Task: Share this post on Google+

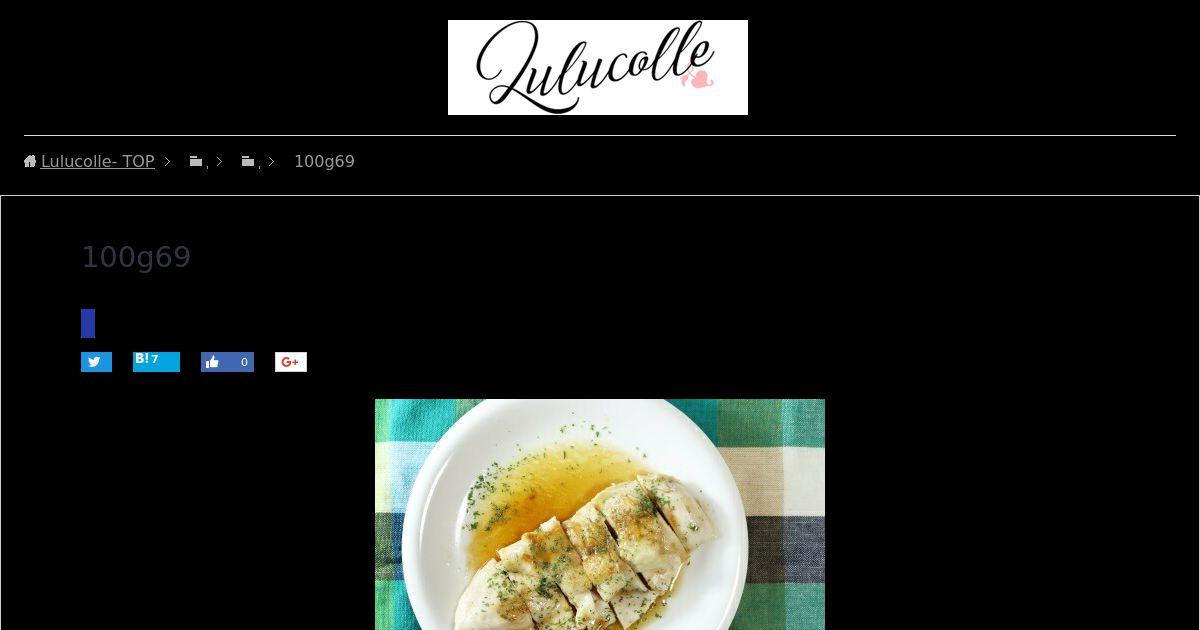Action: point(291,362)
